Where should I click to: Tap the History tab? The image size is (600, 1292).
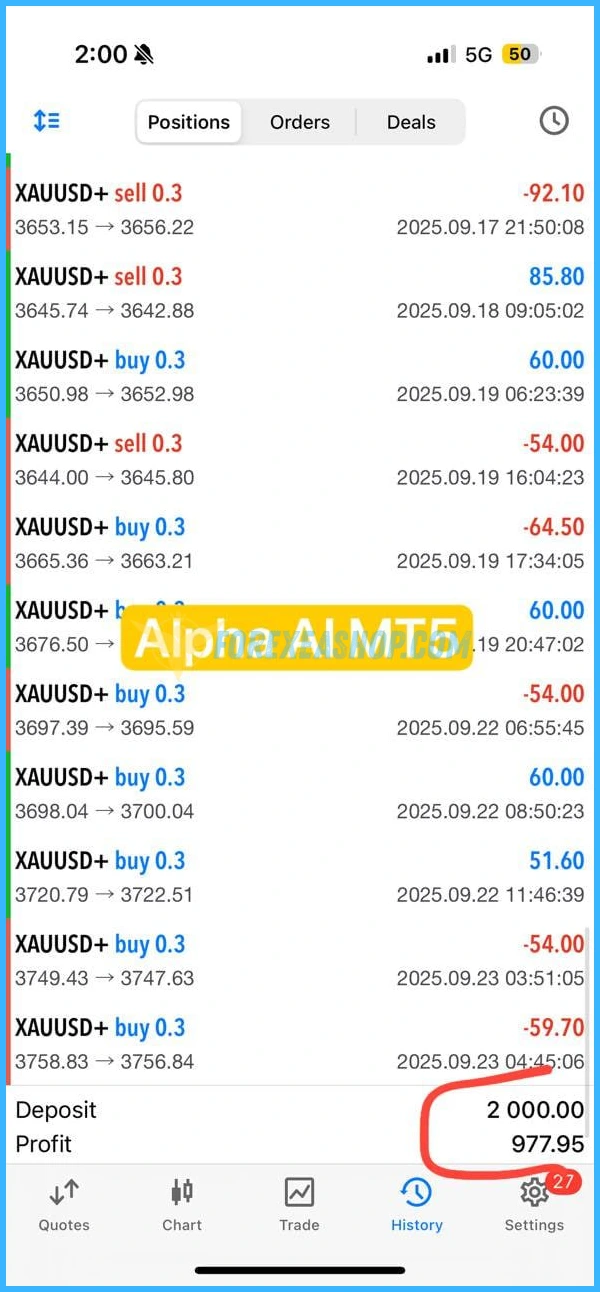point(416,1204)
